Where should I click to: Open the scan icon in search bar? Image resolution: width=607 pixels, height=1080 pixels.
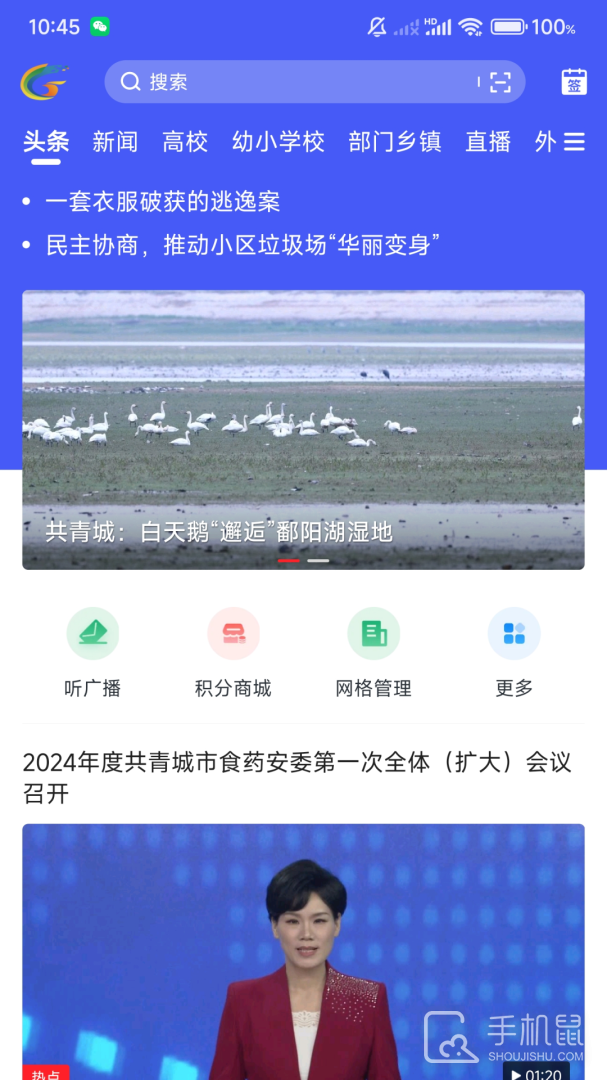pos(500,82)
